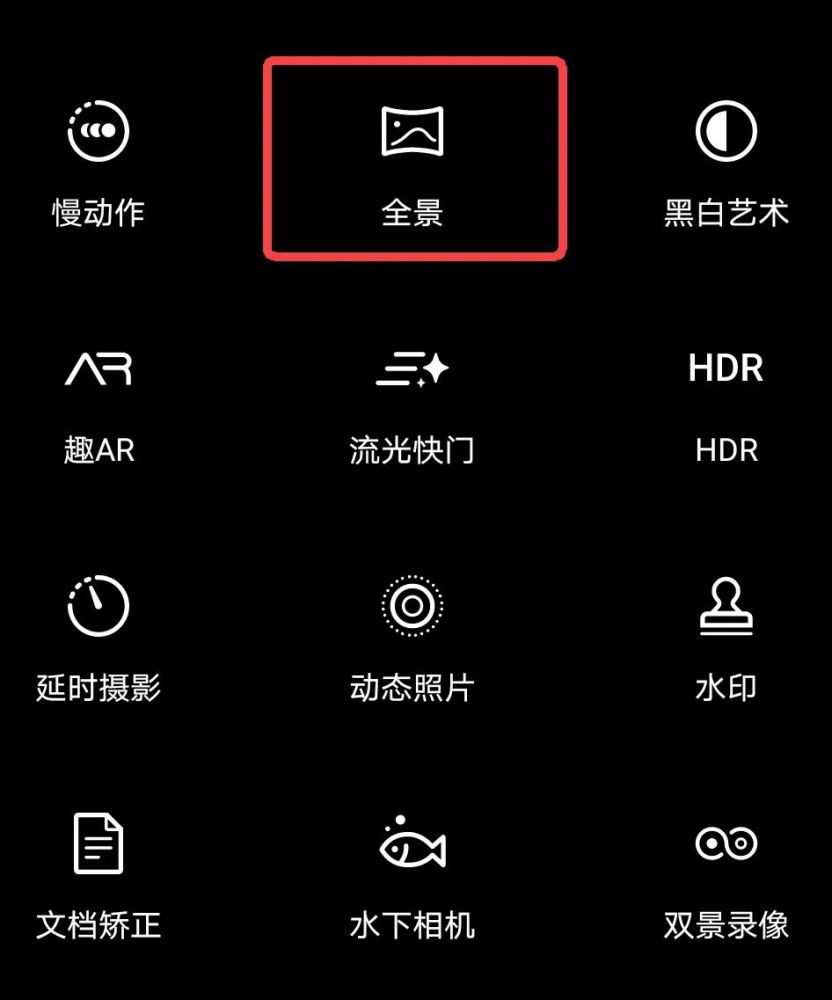Select the 黑白艺术 black-and-white art mode icon
The image size is (832, 1000).
(x=726, y=130)
